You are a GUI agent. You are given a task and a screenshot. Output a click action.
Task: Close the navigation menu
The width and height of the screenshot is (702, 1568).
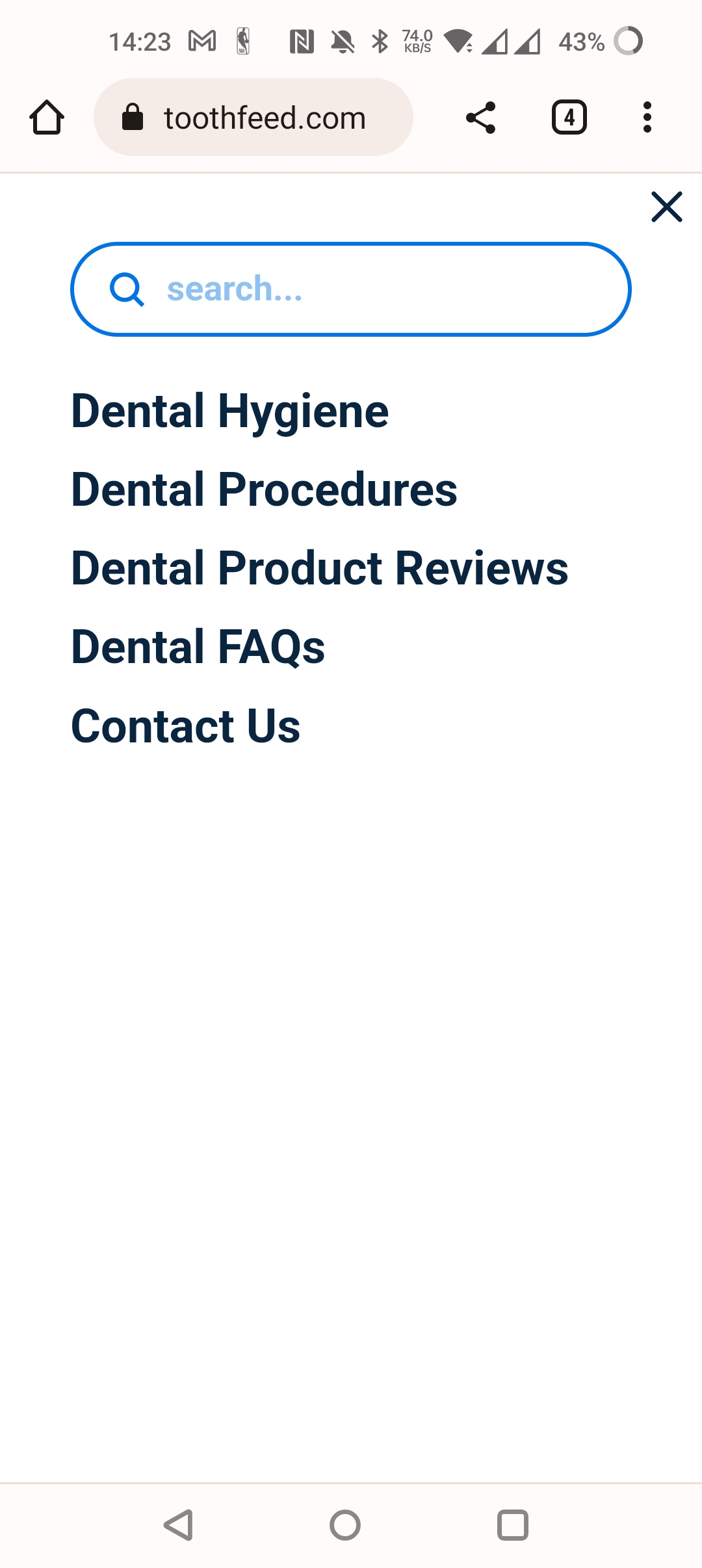tap(666, 207)
